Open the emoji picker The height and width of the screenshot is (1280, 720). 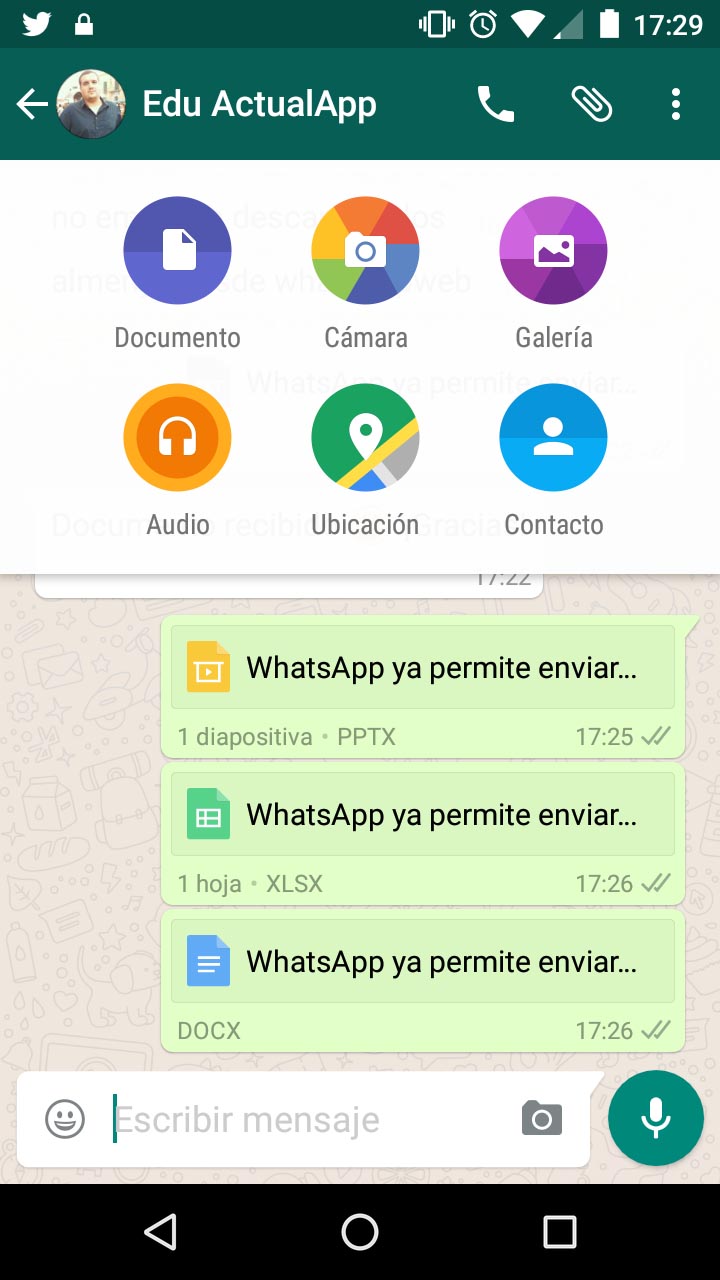pyautogui.click(x=65, y=1119)
